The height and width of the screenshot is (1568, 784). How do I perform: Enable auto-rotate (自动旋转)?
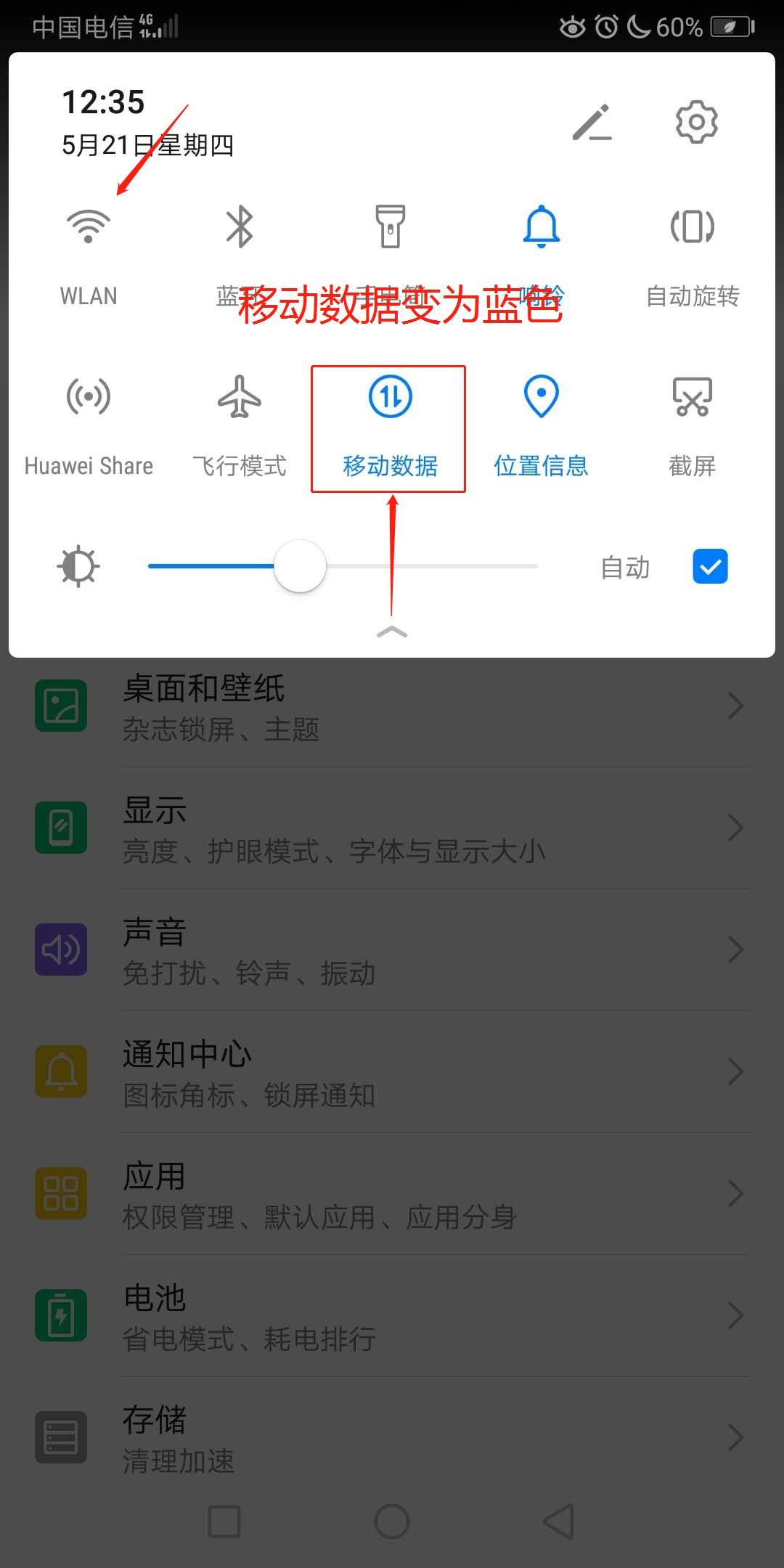pos(692,226)
